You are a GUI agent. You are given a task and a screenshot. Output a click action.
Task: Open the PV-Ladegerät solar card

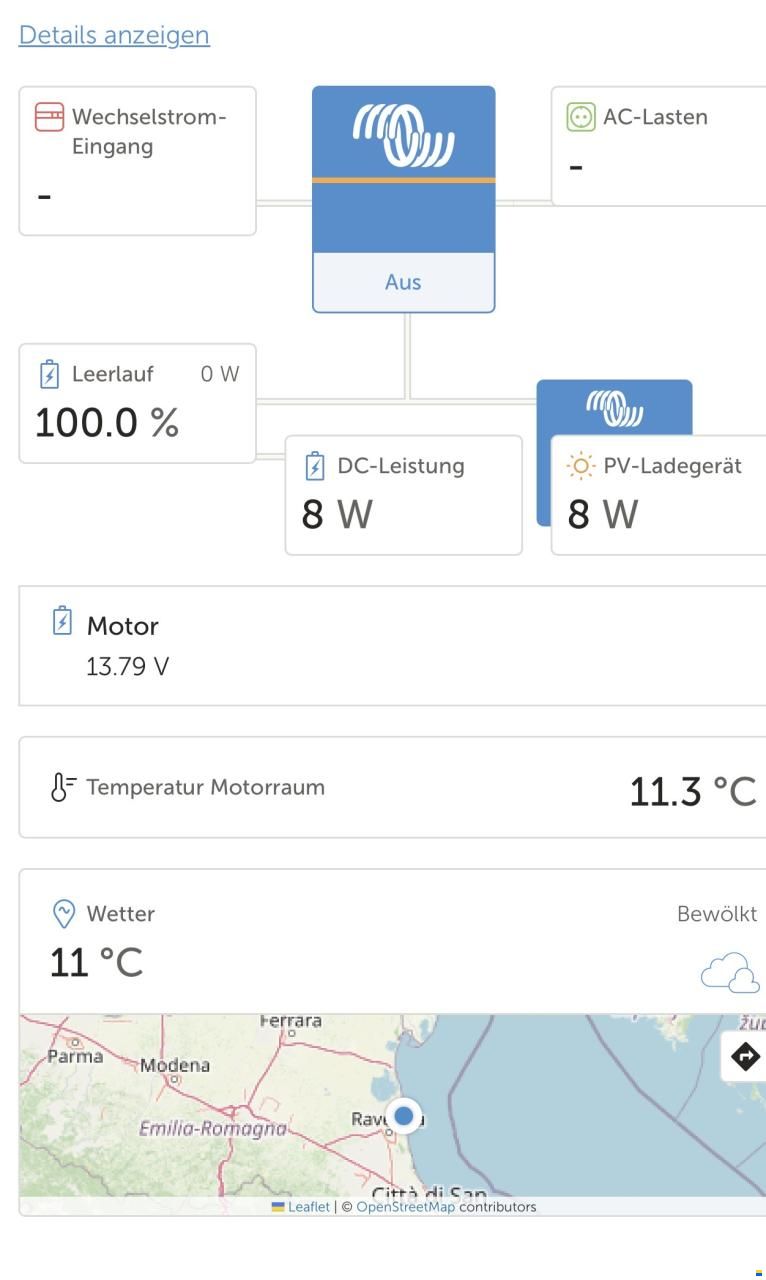coord(658,494)
